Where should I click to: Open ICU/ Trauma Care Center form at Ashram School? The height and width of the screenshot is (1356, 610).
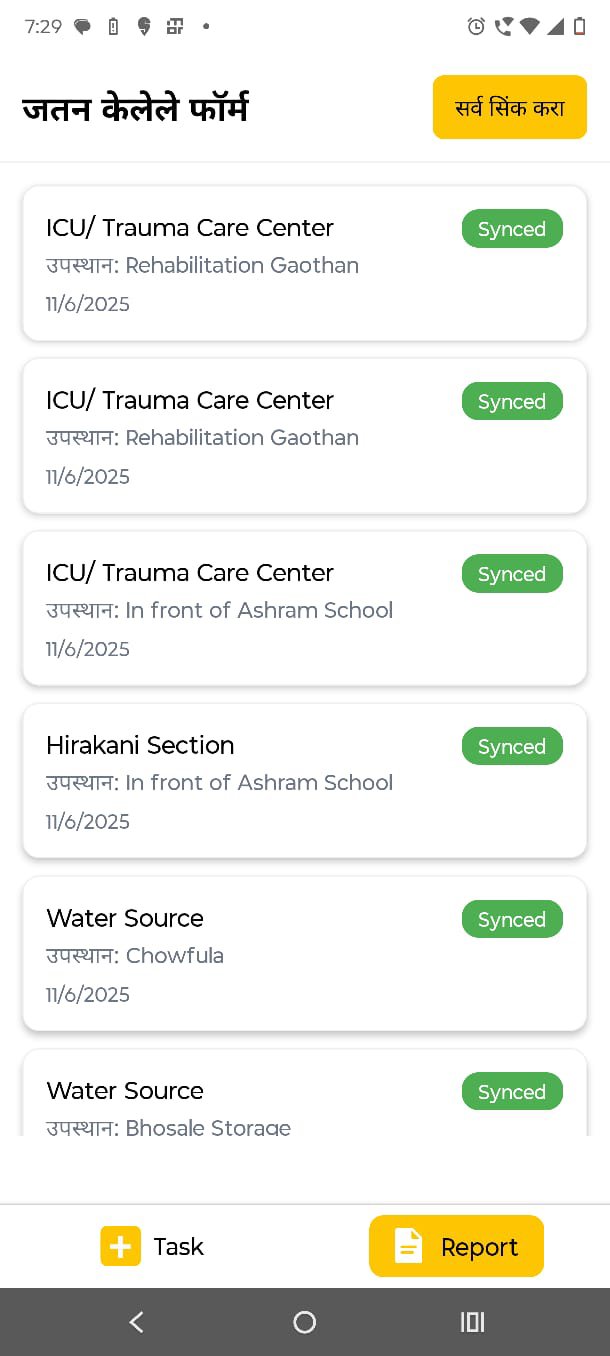click(x=304, y=608)
